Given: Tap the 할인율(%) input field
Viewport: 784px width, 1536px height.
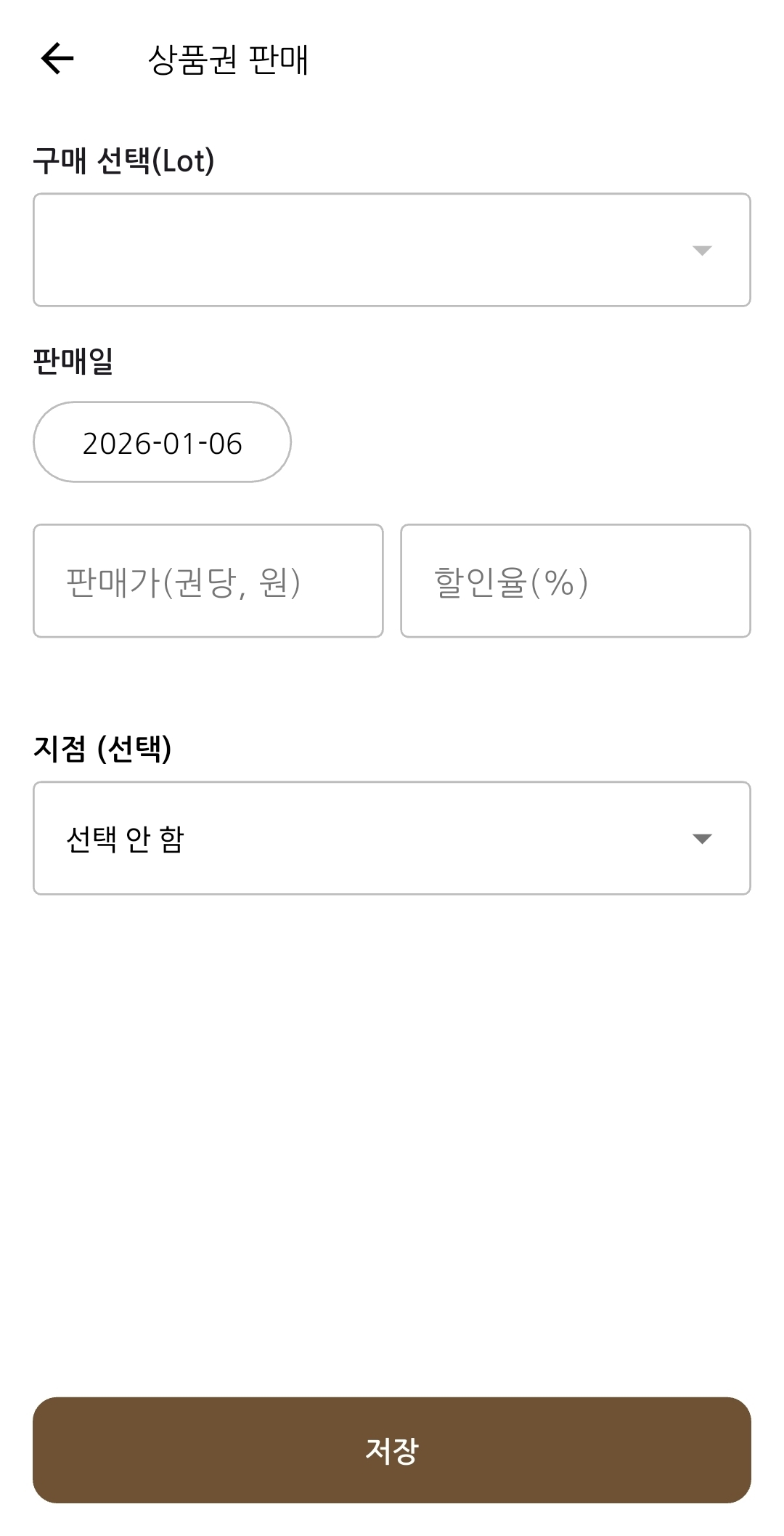Looking at the screenshot, I should pyautogui.click(x=575, y=581).
